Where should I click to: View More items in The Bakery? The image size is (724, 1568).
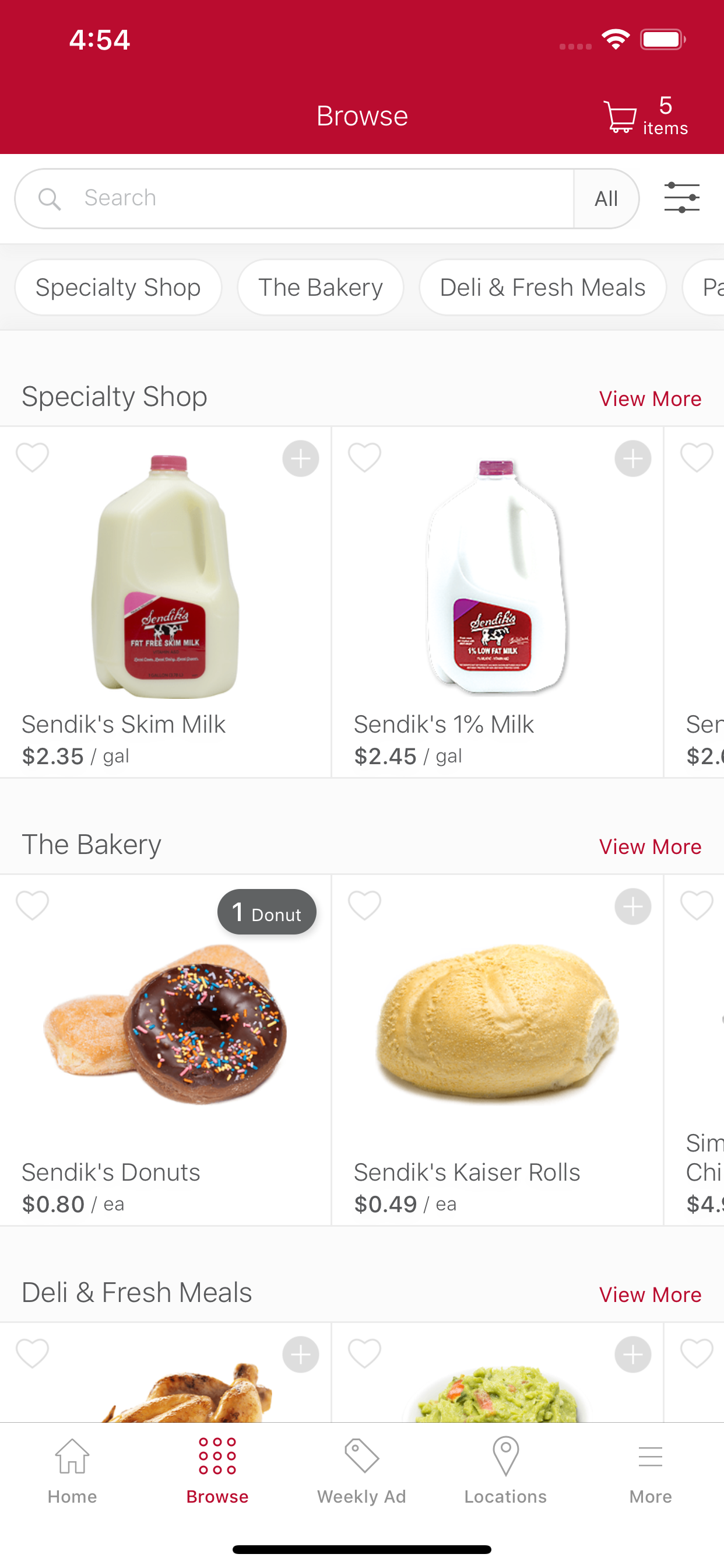click(x=650, y=846)
